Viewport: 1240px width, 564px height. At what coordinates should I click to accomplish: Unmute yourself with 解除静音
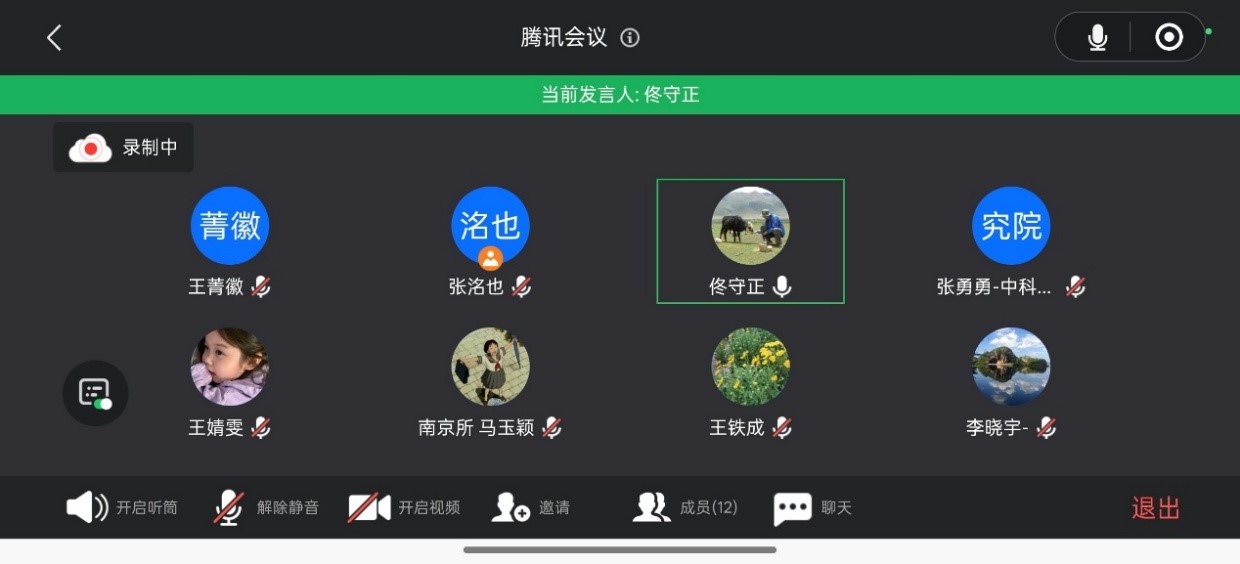266,508
